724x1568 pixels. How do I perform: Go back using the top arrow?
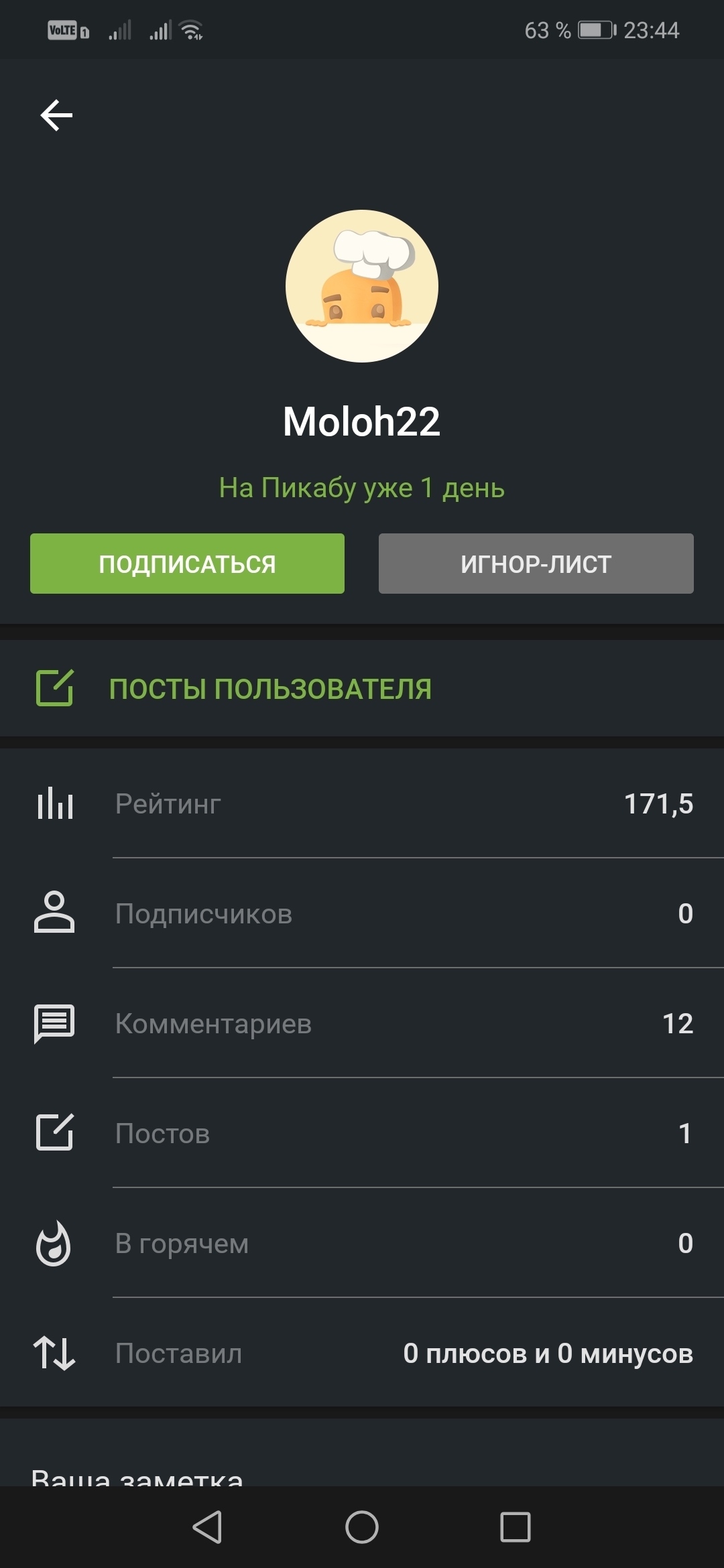tap(56, 115)
